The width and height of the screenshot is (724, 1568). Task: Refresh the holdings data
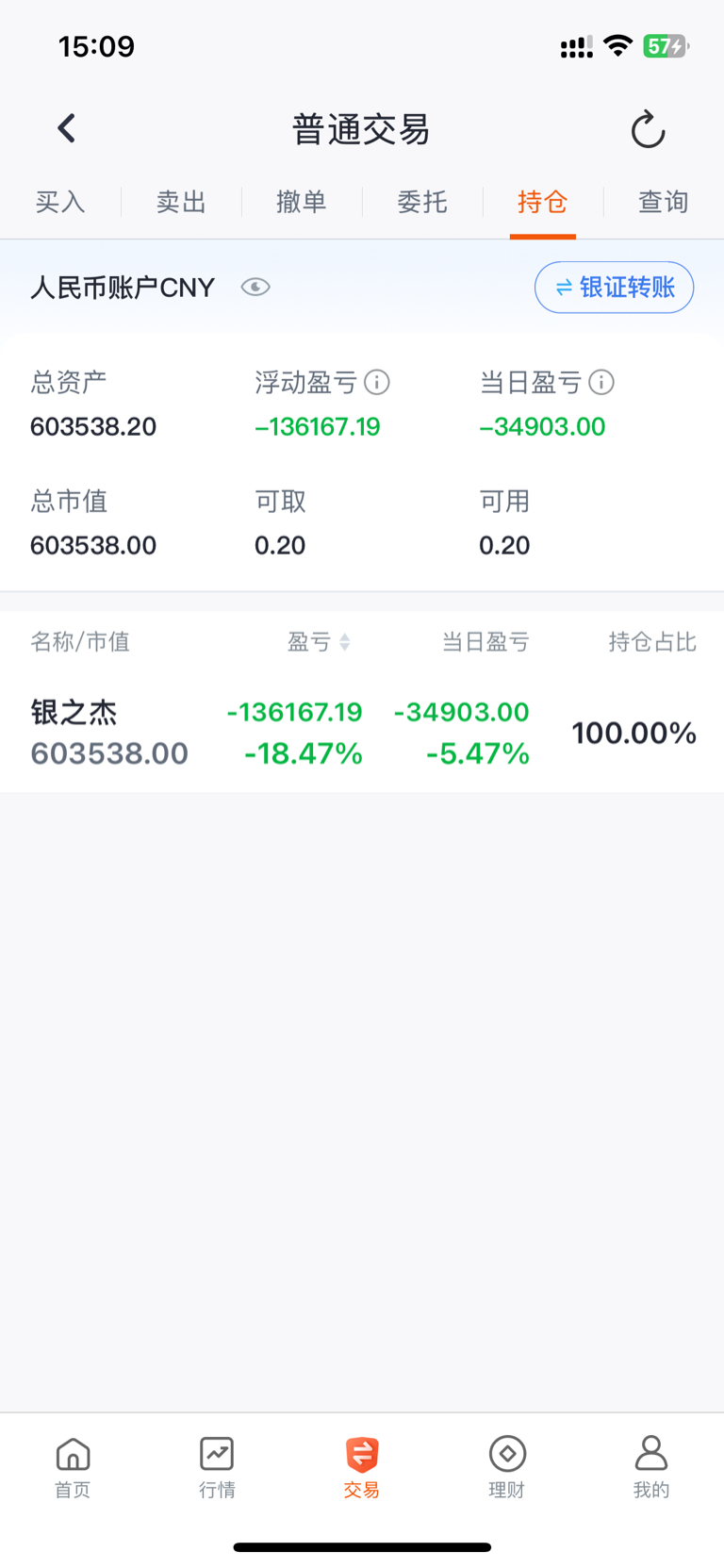[648, 129]
